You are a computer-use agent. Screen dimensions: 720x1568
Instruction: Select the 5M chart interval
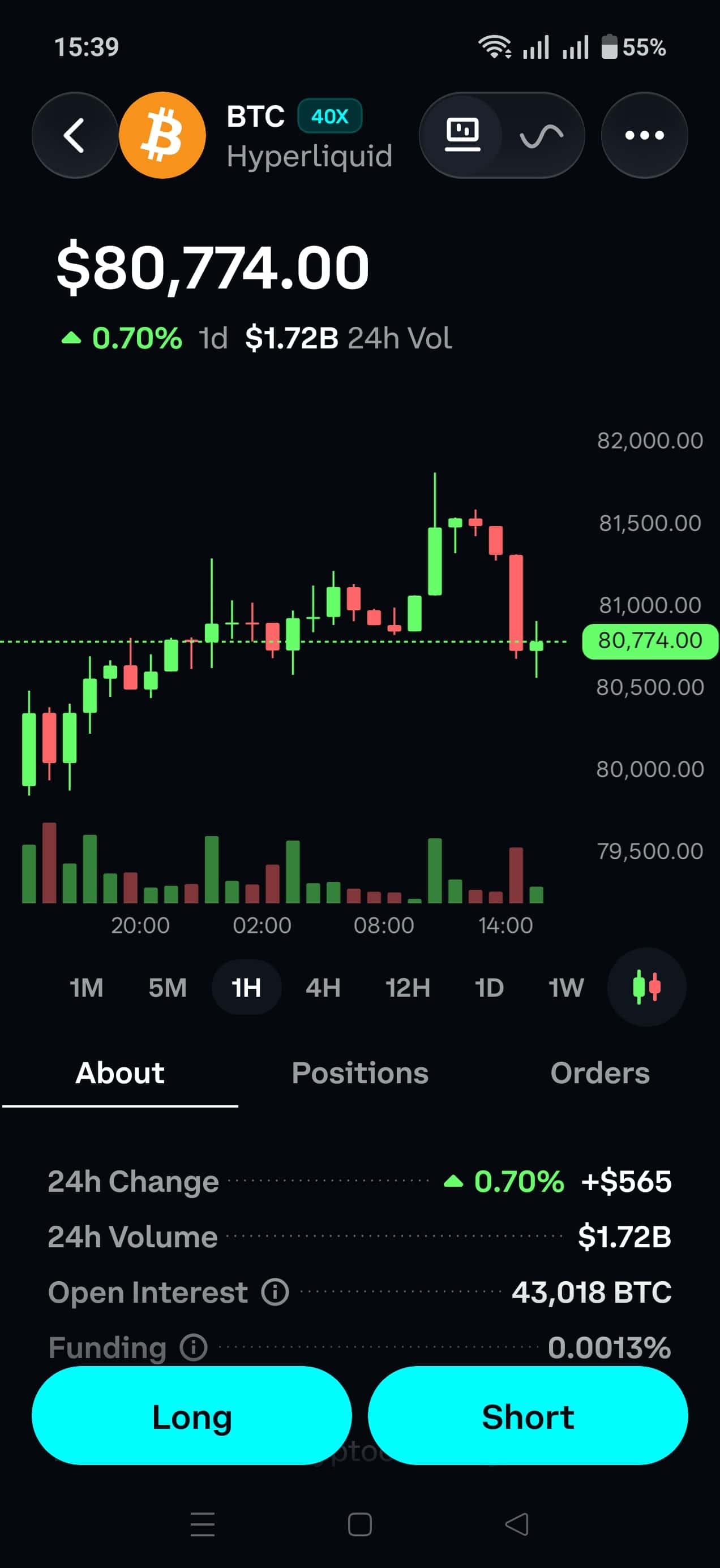tap(168, 987)
